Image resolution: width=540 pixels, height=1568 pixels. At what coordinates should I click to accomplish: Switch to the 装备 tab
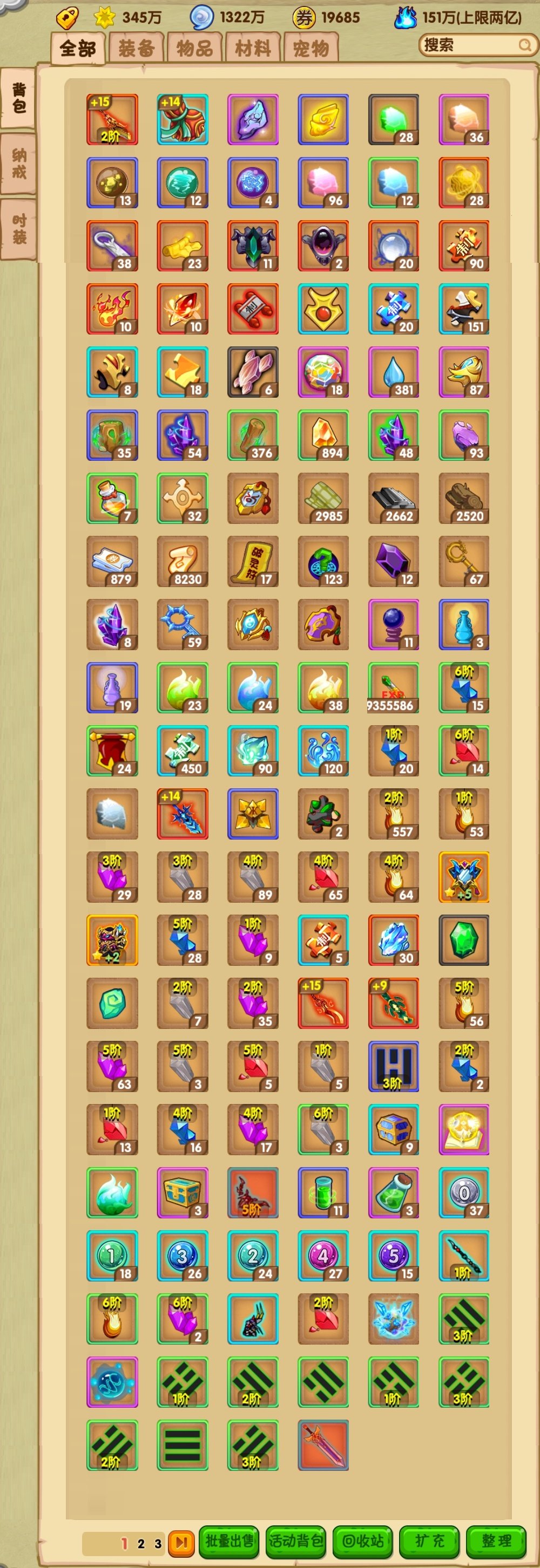point(136,48)
